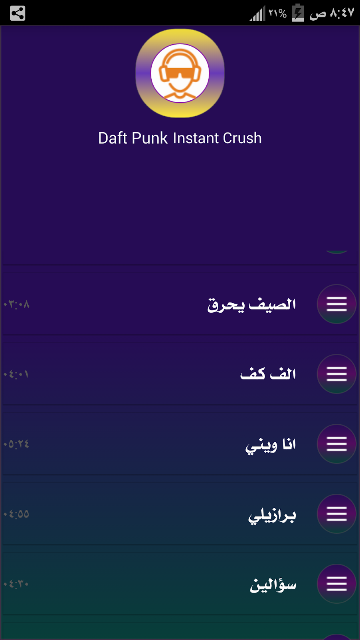Screen dimensions: 360x640
Task: Open the options icon next to الف كف
Action: coord(337,374)
